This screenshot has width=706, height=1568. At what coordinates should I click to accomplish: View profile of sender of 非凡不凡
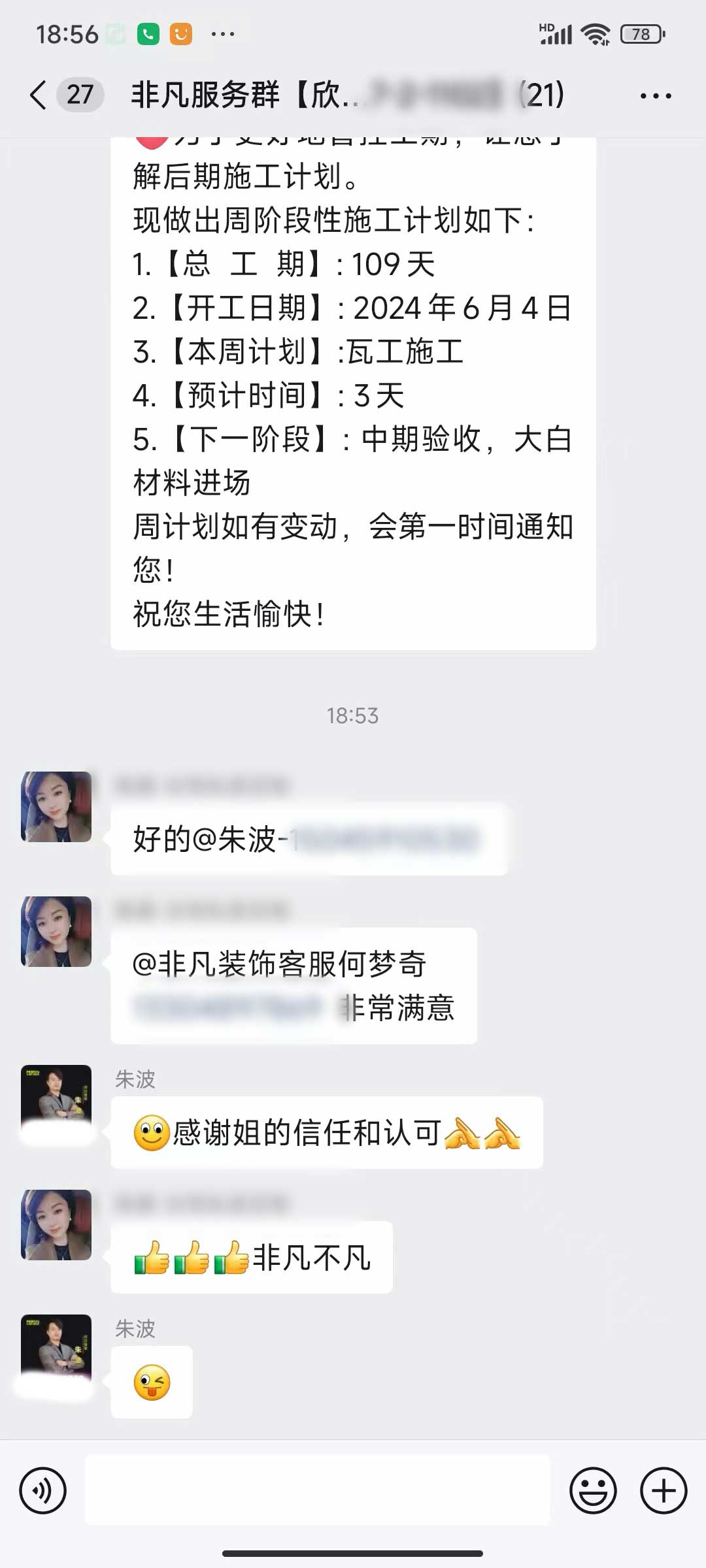point(56,1224)
